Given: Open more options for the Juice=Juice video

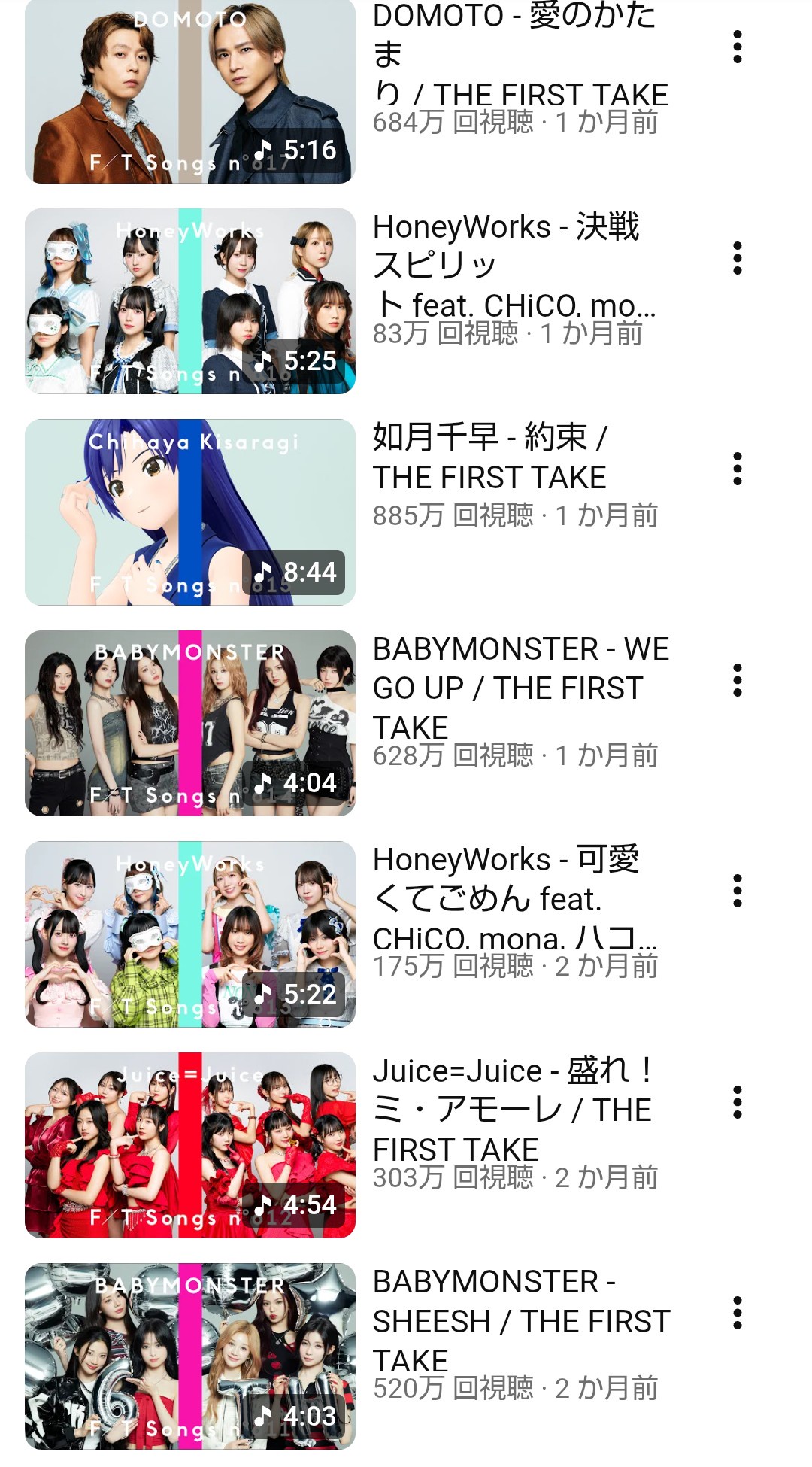Looking at the screenshot, I should 738,1102.
